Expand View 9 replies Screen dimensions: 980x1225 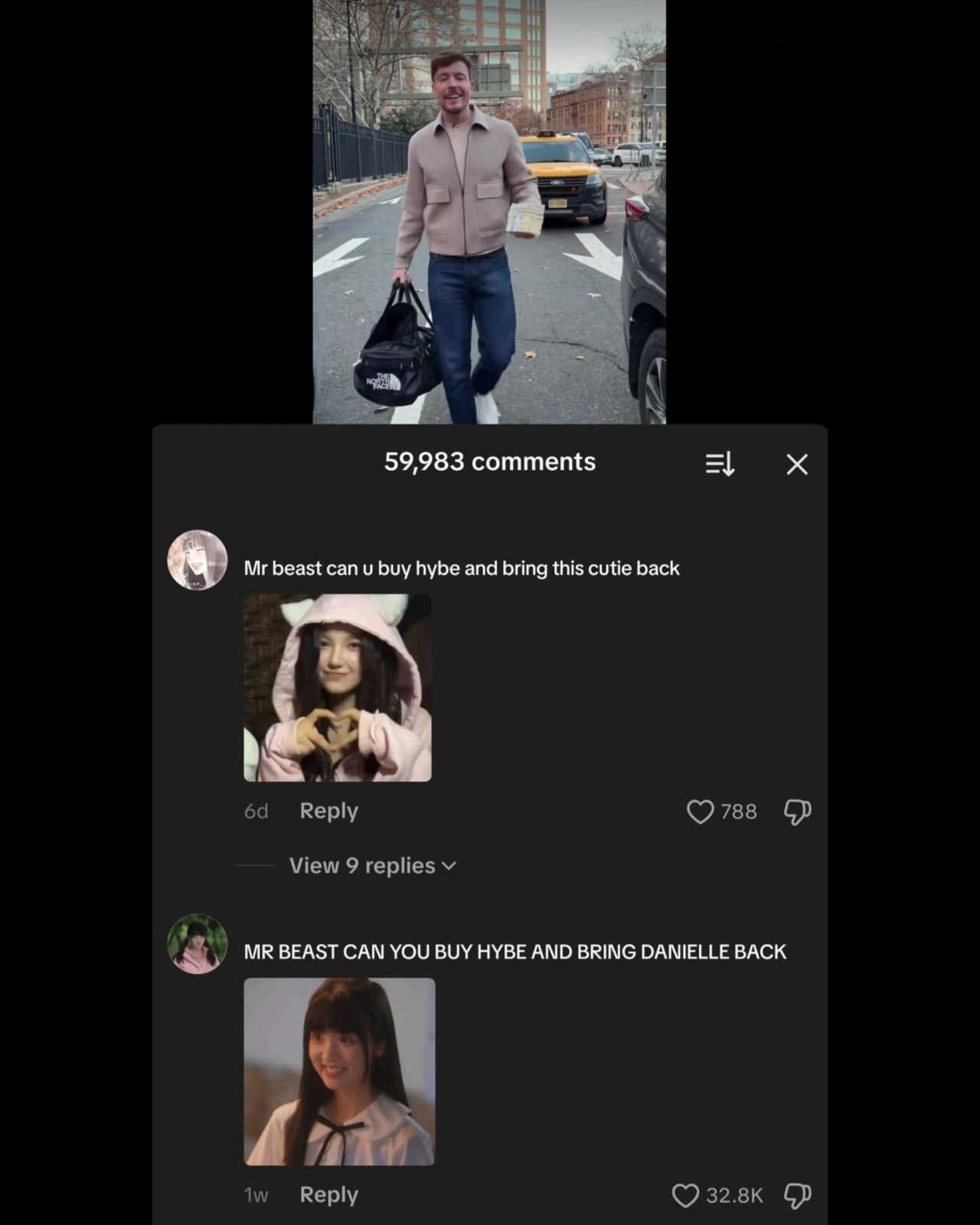click(x=372, y=866)
